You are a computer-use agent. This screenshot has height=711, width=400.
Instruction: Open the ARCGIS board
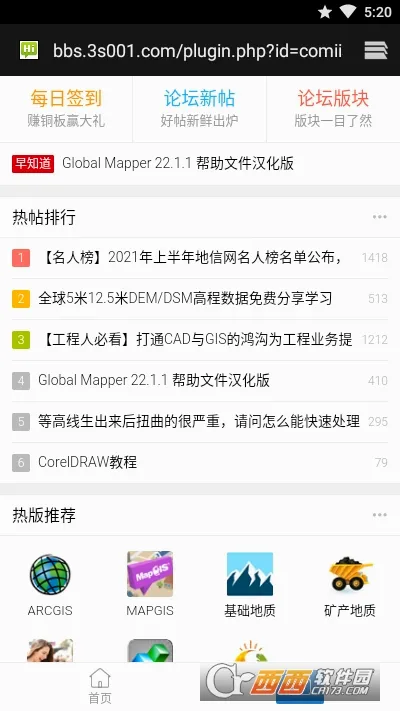point(50,585)
